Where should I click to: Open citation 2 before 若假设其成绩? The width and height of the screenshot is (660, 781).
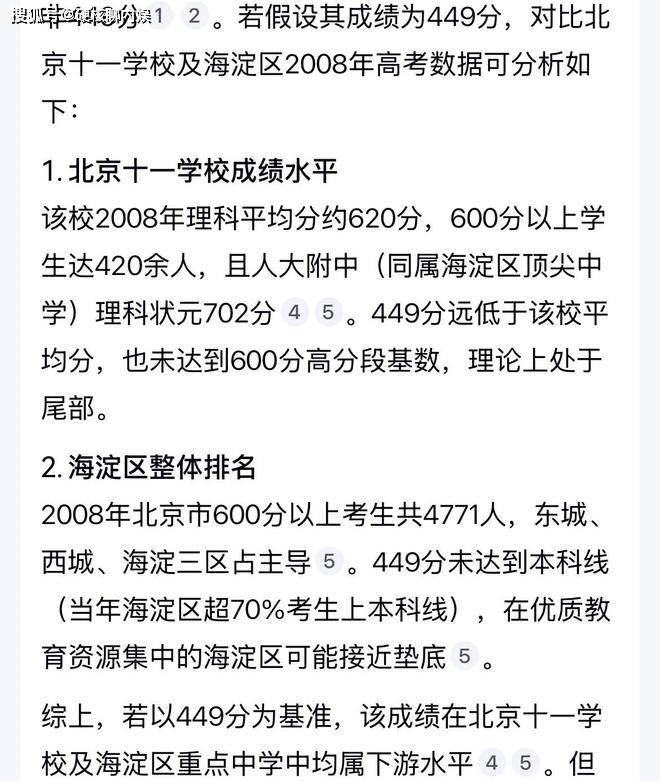[194, 15]
